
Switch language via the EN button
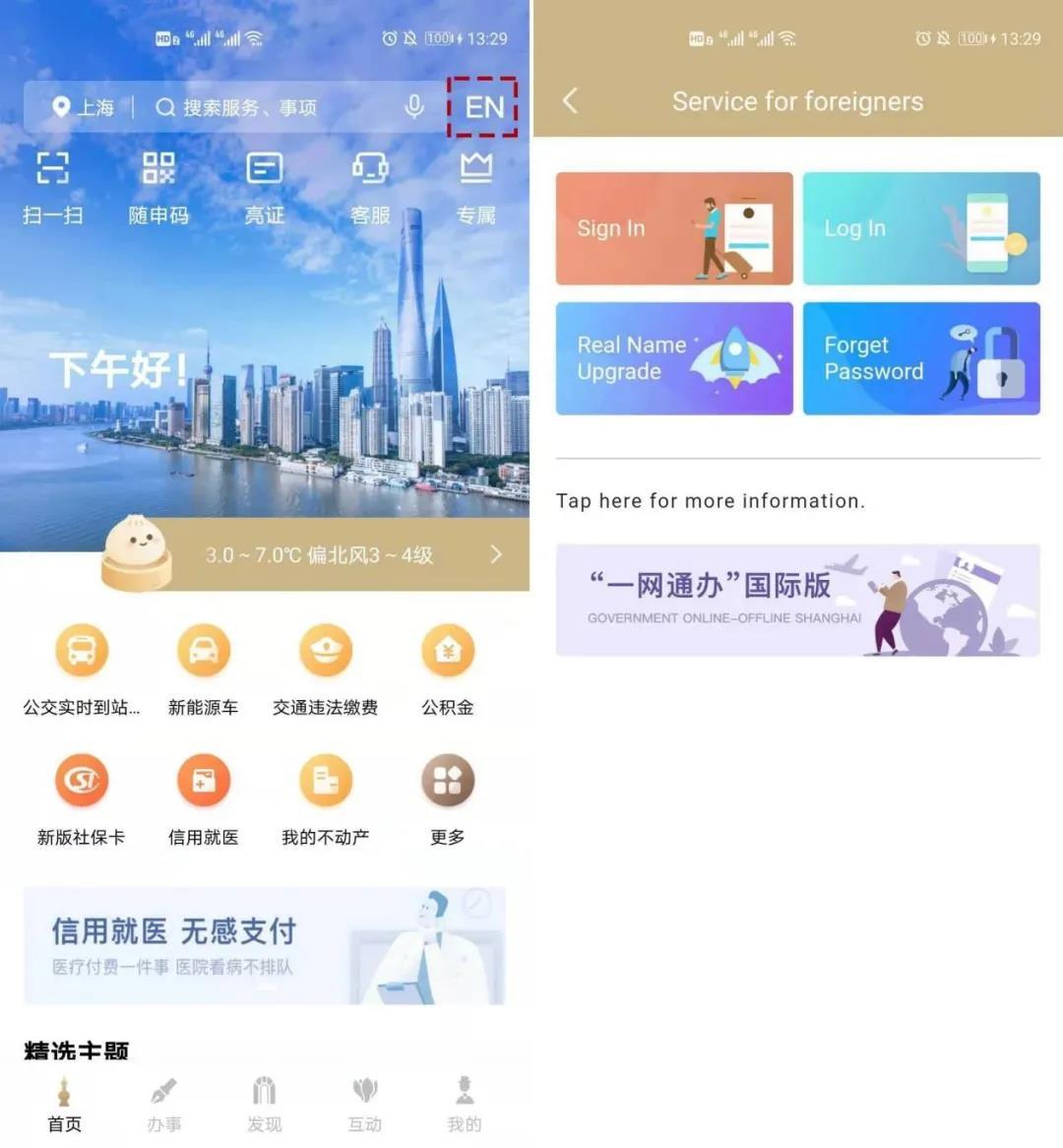[483, 106]
